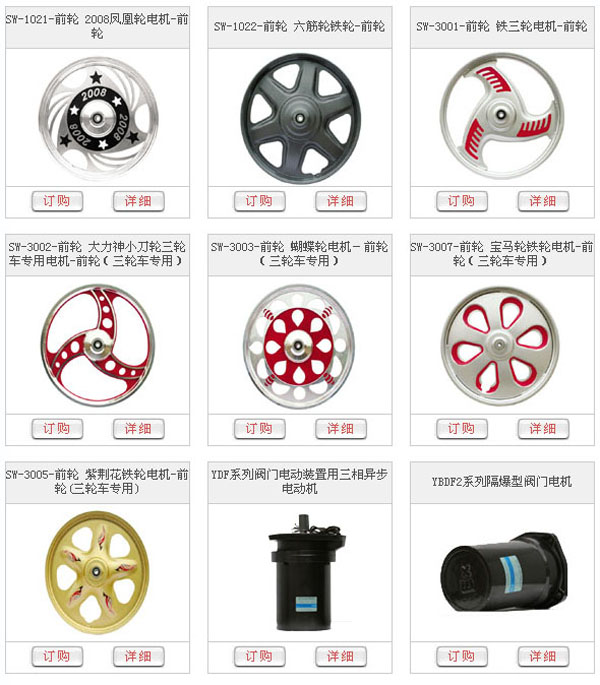Open 详细 under SW-3005 紫荆花铁轮电机

(x=138, y=657)
